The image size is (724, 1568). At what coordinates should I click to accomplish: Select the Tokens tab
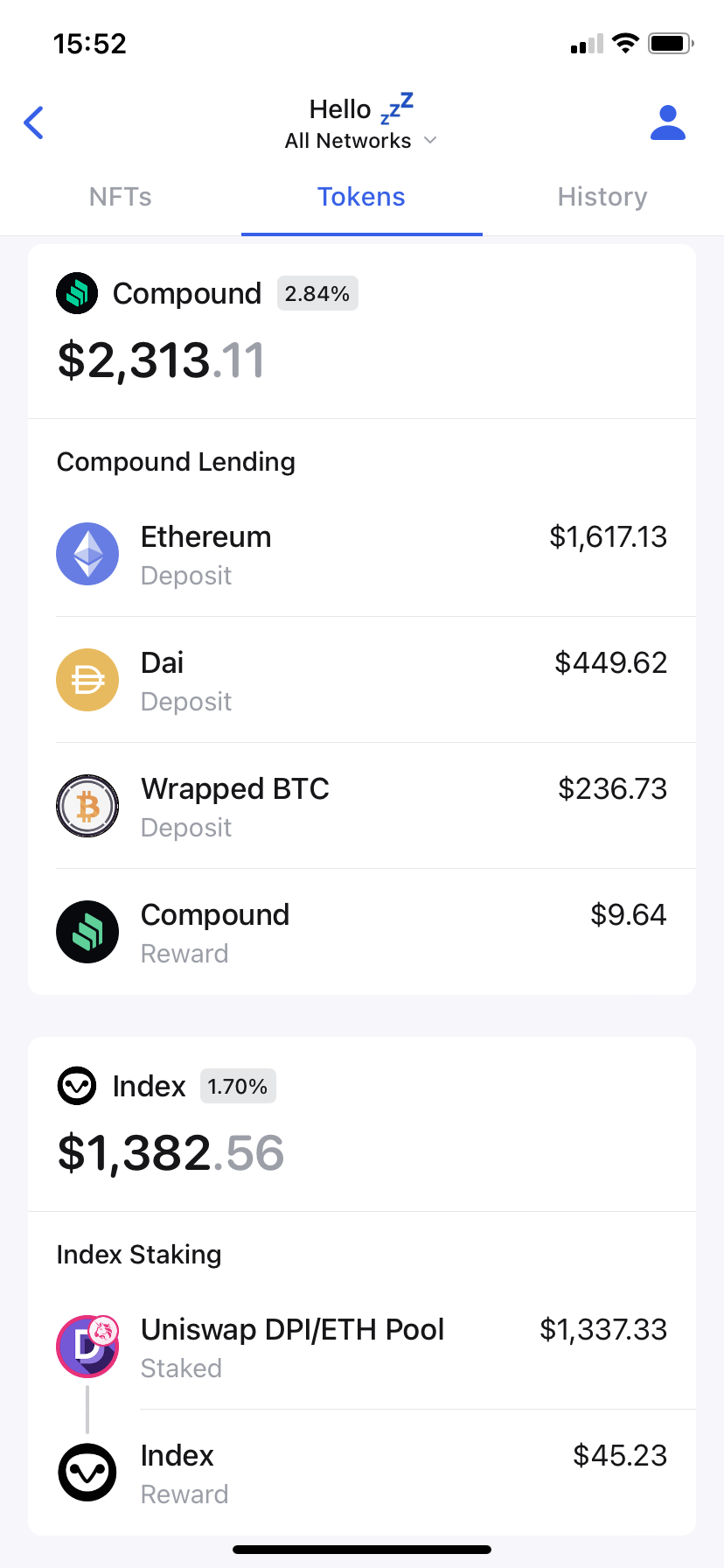(x=361, y=197)
